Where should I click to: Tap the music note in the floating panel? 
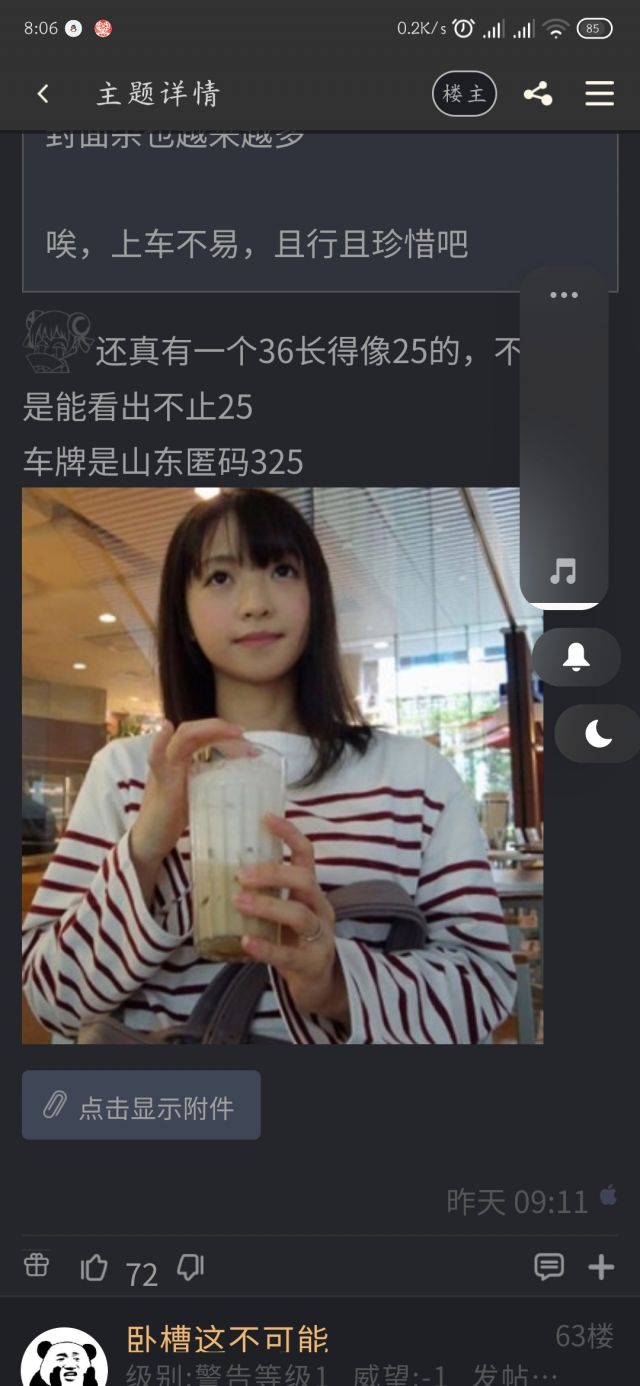(563, 571)
